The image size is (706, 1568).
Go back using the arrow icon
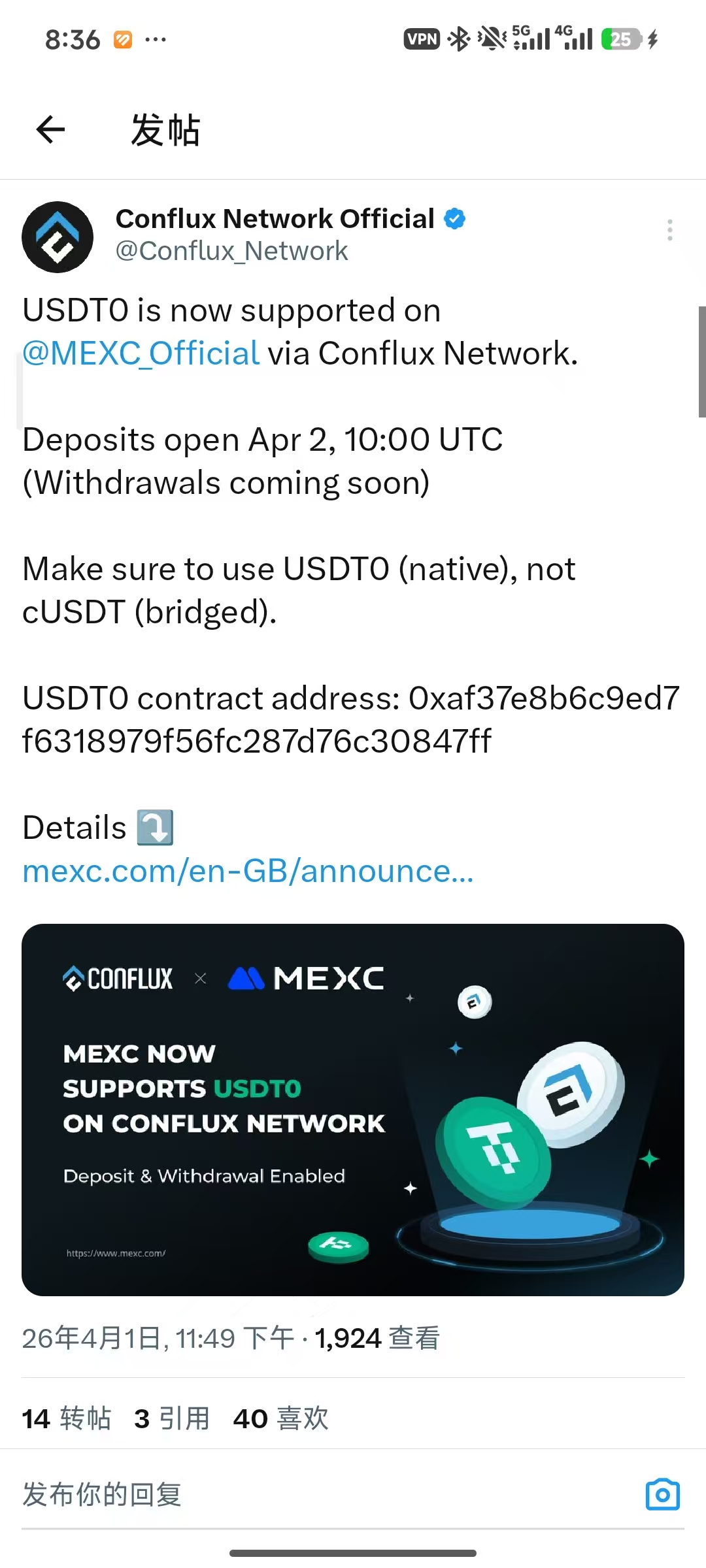50,129
